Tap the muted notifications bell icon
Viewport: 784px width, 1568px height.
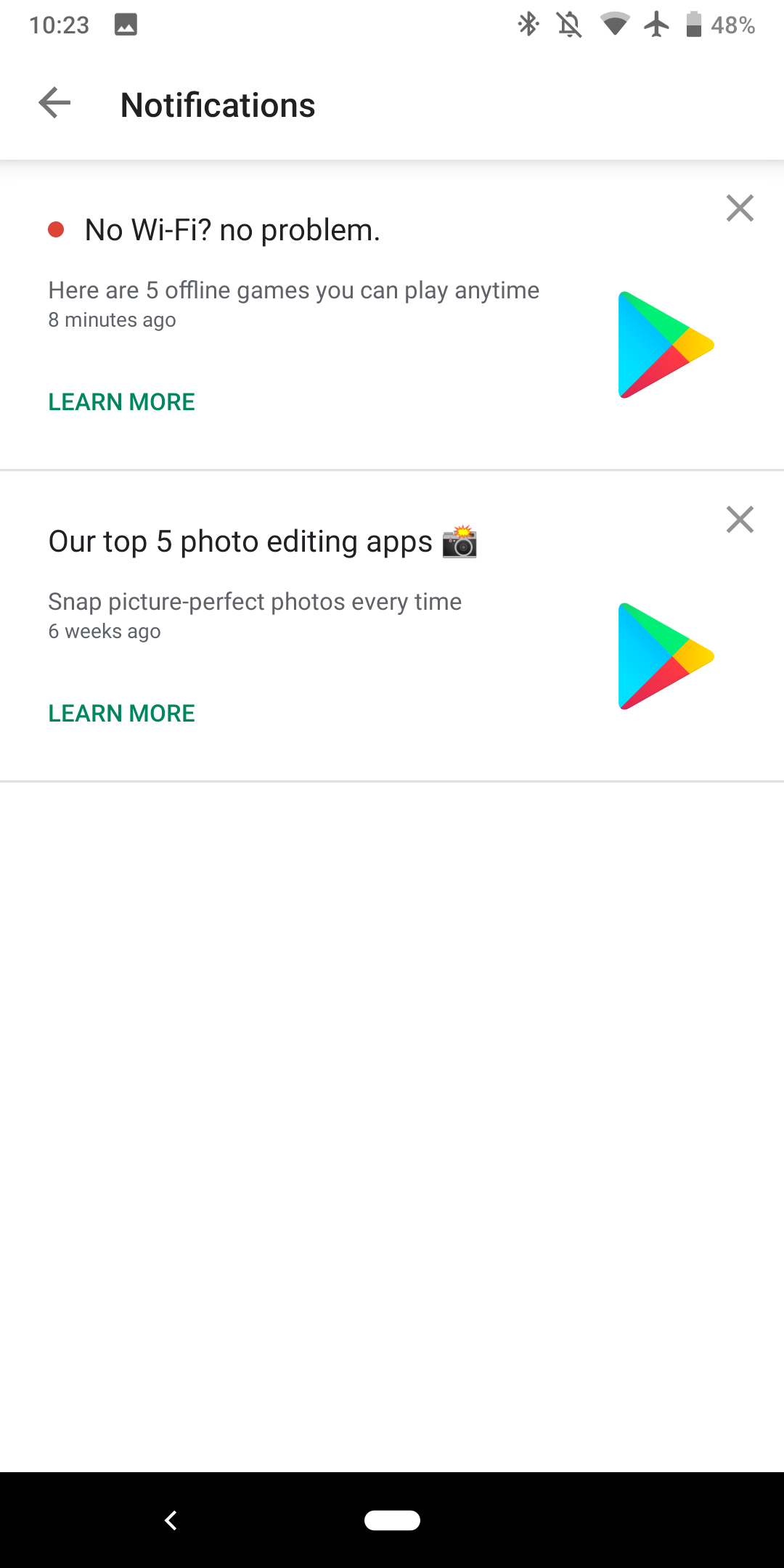[571, 25]
